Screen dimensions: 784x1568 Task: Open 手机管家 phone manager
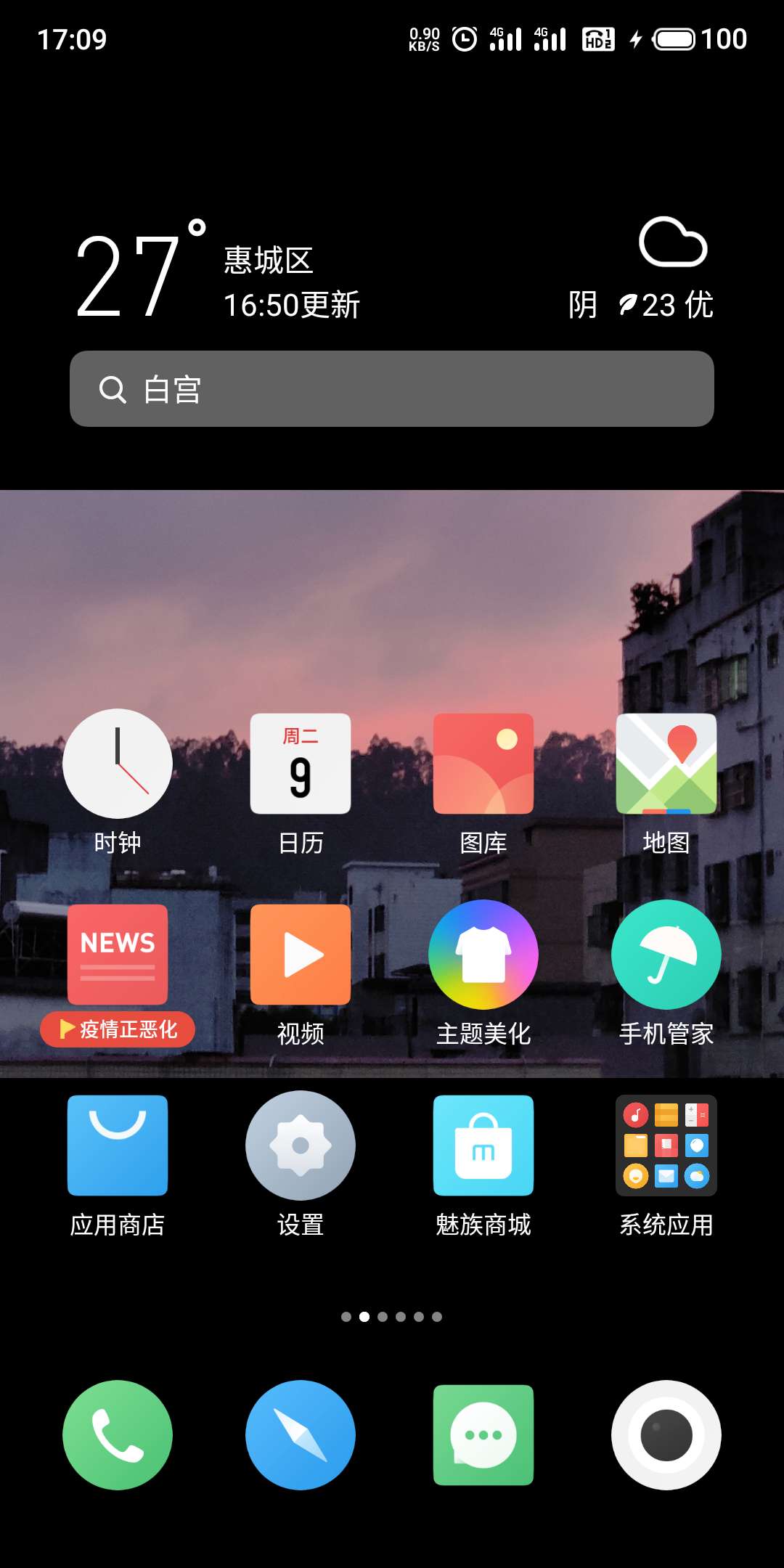tap(666, 955)
